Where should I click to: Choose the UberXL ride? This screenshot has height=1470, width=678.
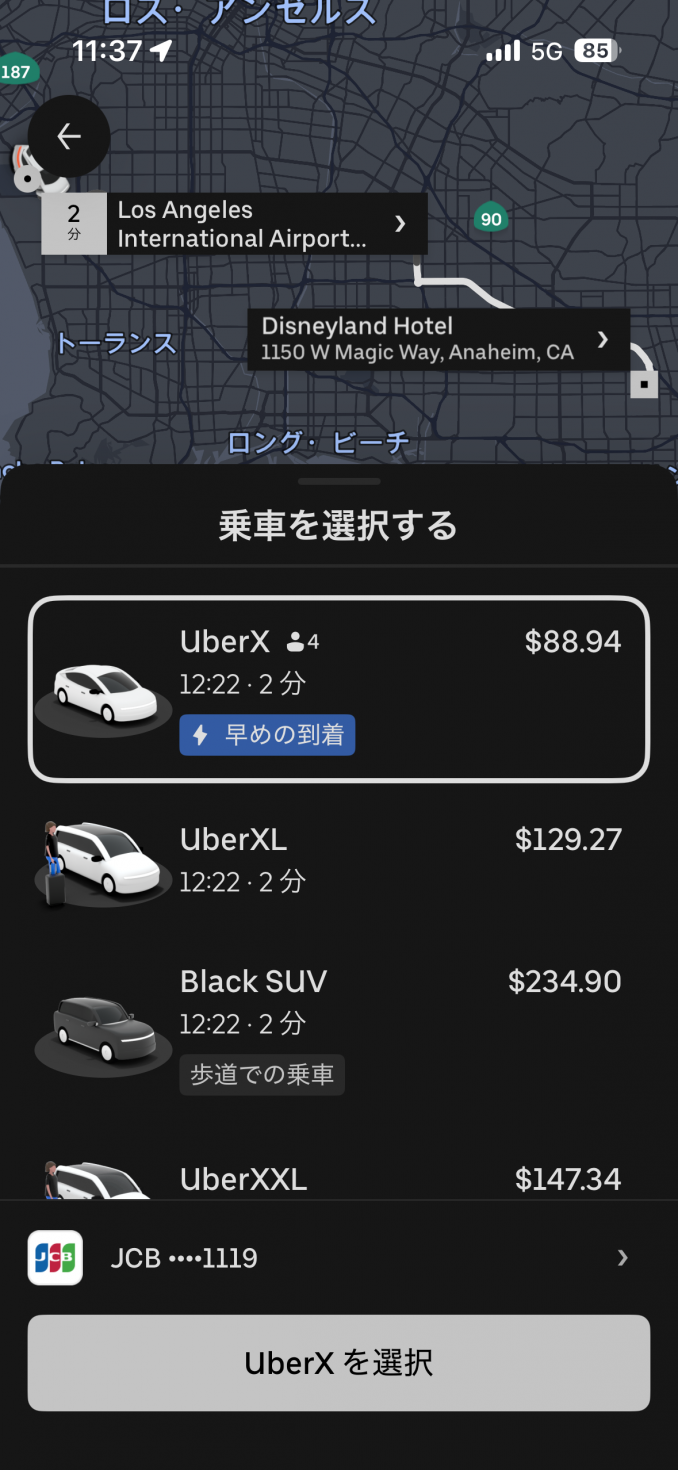click(338, 860)
